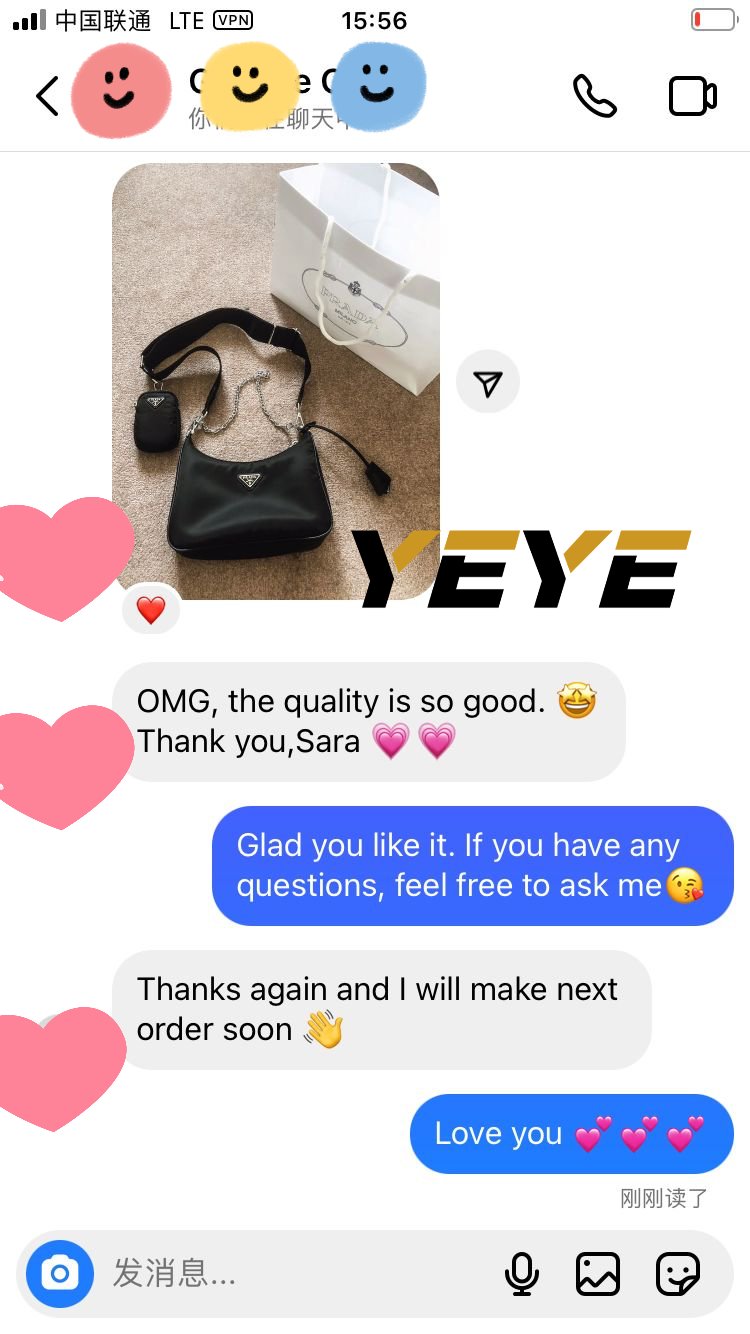Open the sticker picker

[677, 1274]
